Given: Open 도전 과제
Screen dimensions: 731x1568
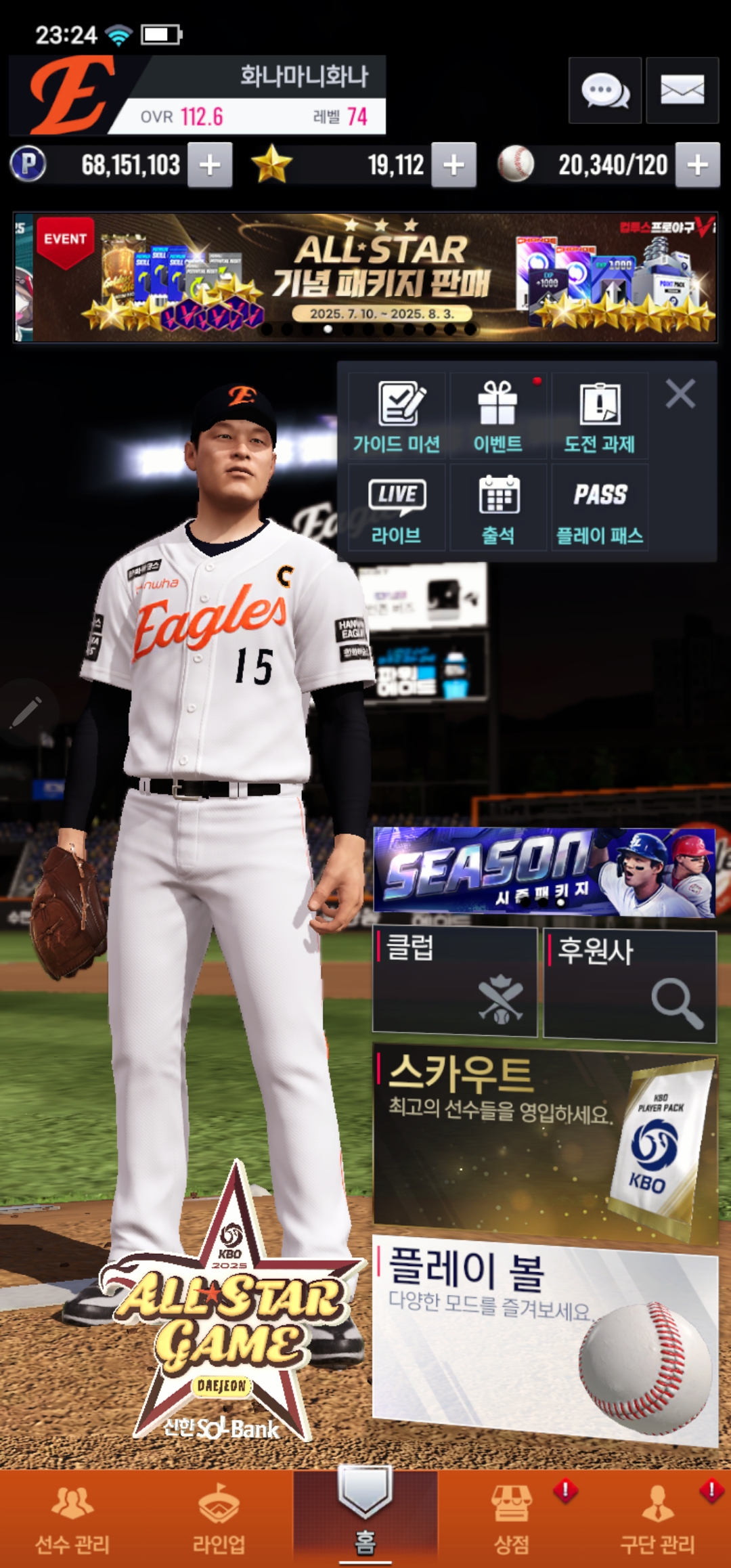Looking at the screenshot, I should [x=599, y=417].
